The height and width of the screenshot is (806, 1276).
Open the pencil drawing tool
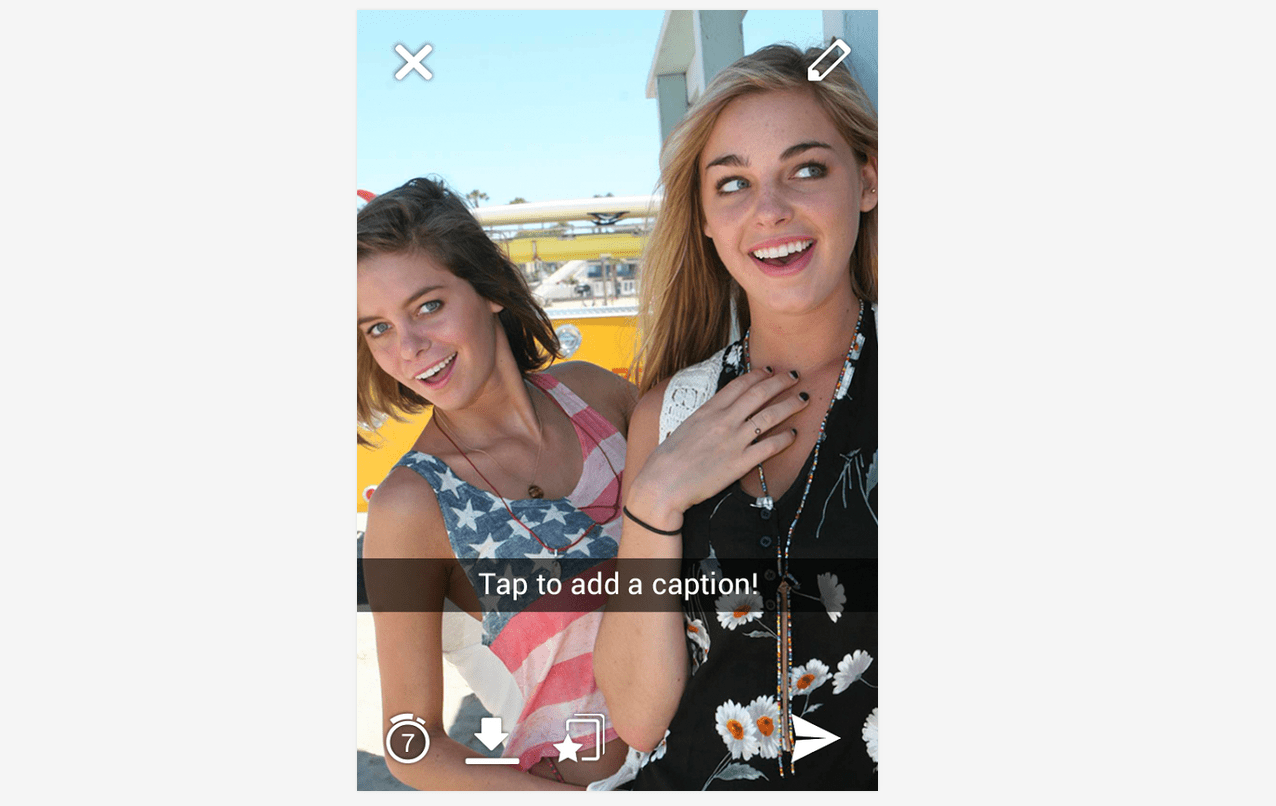pos(828,60)
